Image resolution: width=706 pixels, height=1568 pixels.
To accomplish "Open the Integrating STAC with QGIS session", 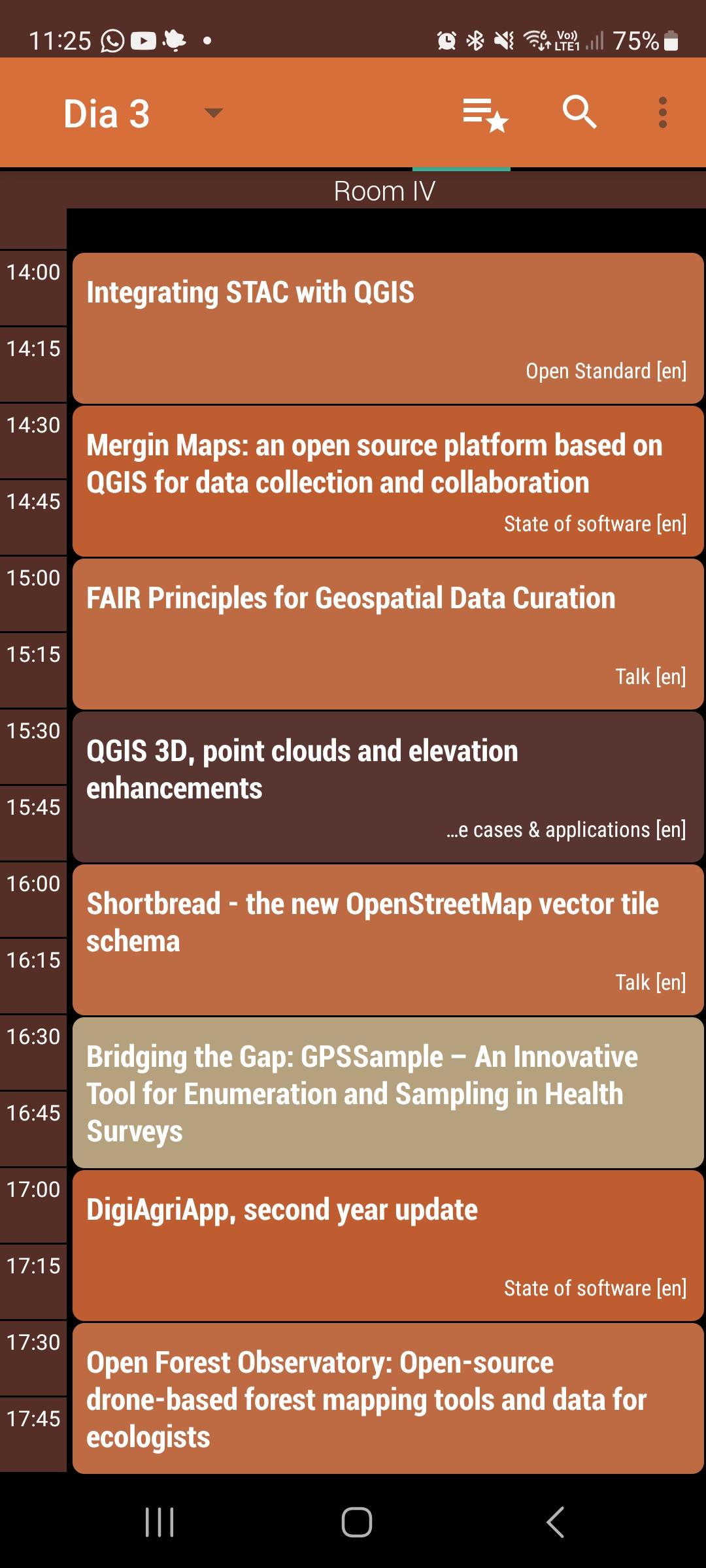I will (x=388, y=328).
